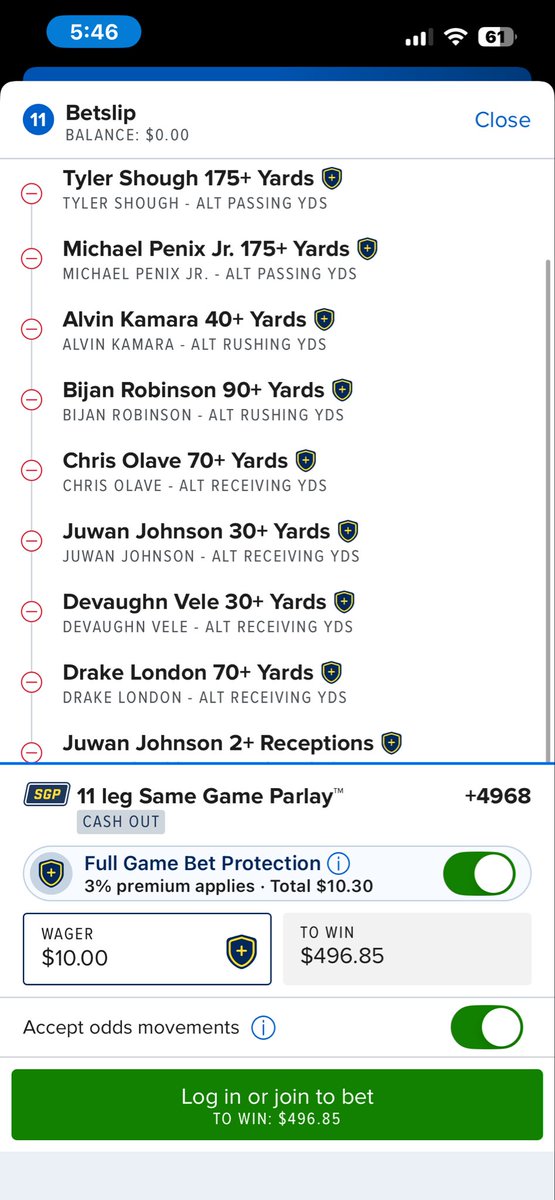This screenshot has height=1200, width=555.
Task: Edit the $10.00 wager field
Action: pyautogui.click(x=147, y=949)
